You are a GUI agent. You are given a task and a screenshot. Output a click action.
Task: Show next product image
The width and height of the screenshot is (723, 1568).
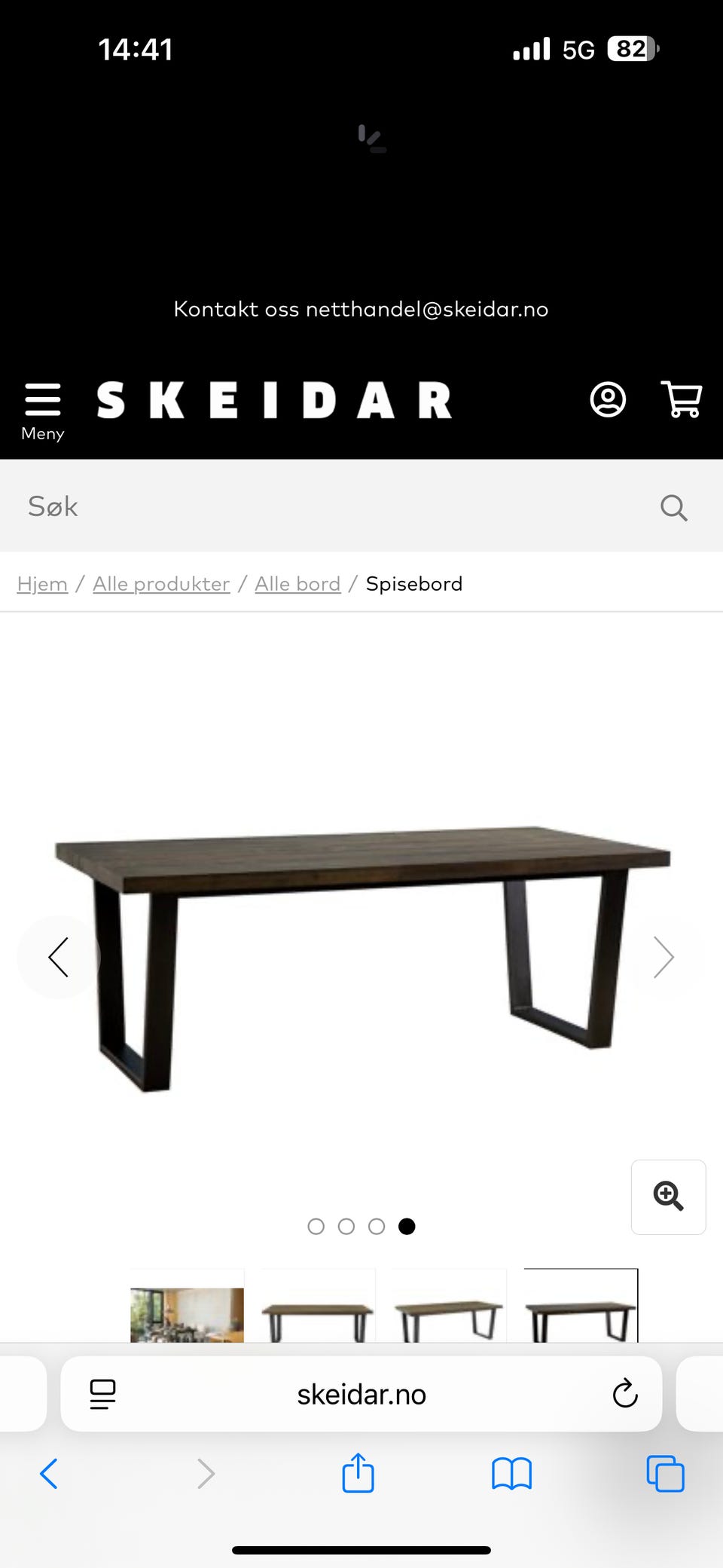664,958
